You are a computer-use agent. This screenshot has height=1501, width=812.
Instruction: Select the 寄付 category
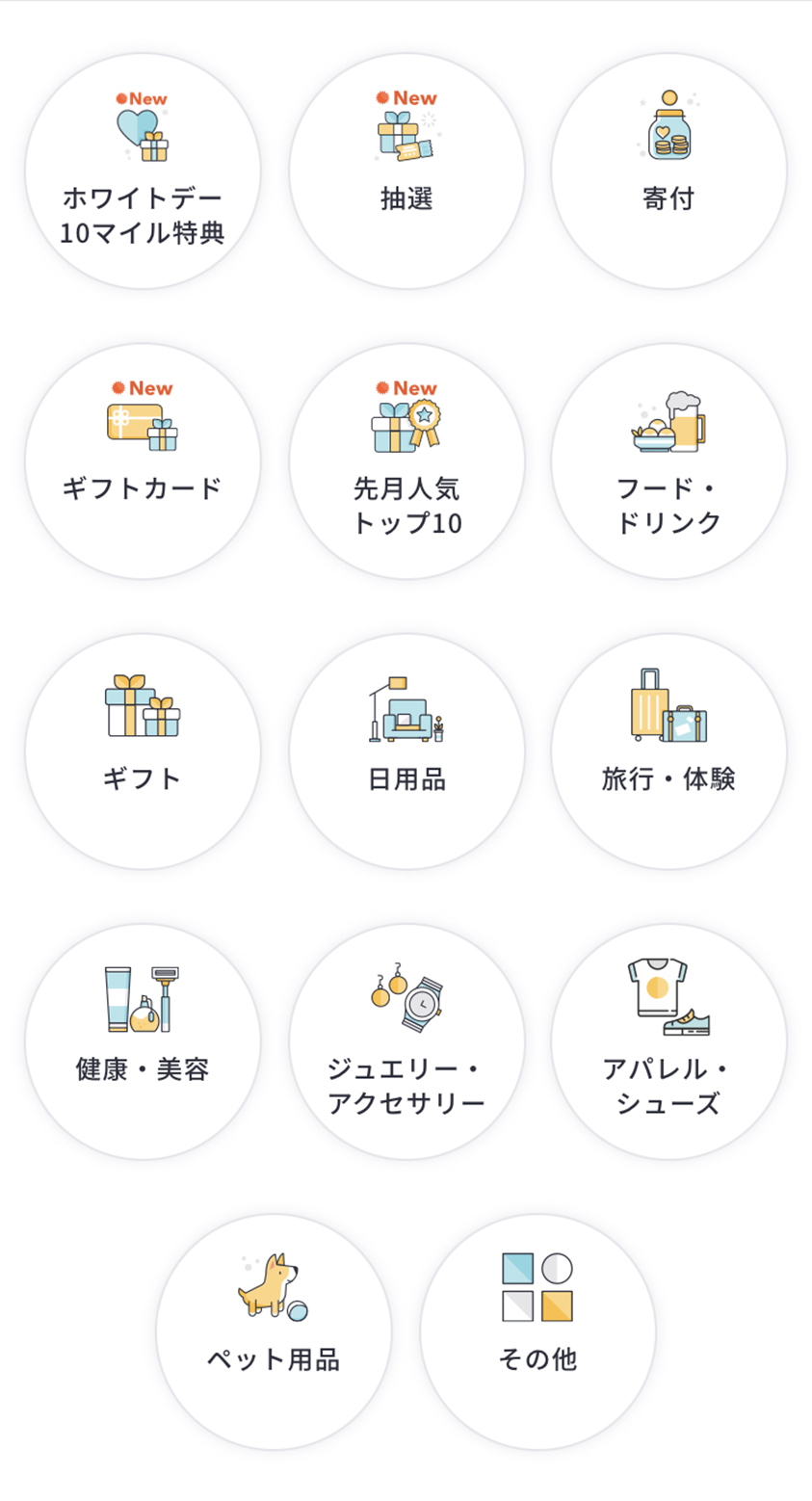(668, 171)
